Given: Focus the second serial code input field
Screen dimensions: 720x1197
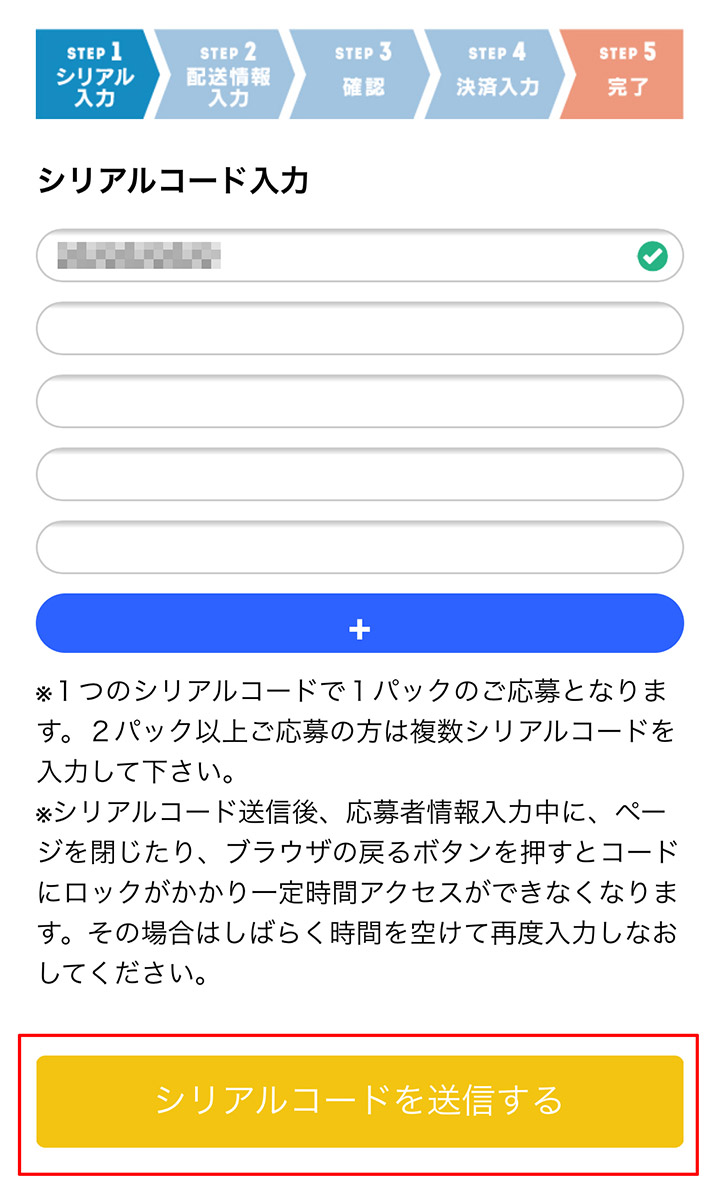Looking at the screenshot, I should [360, 329].
